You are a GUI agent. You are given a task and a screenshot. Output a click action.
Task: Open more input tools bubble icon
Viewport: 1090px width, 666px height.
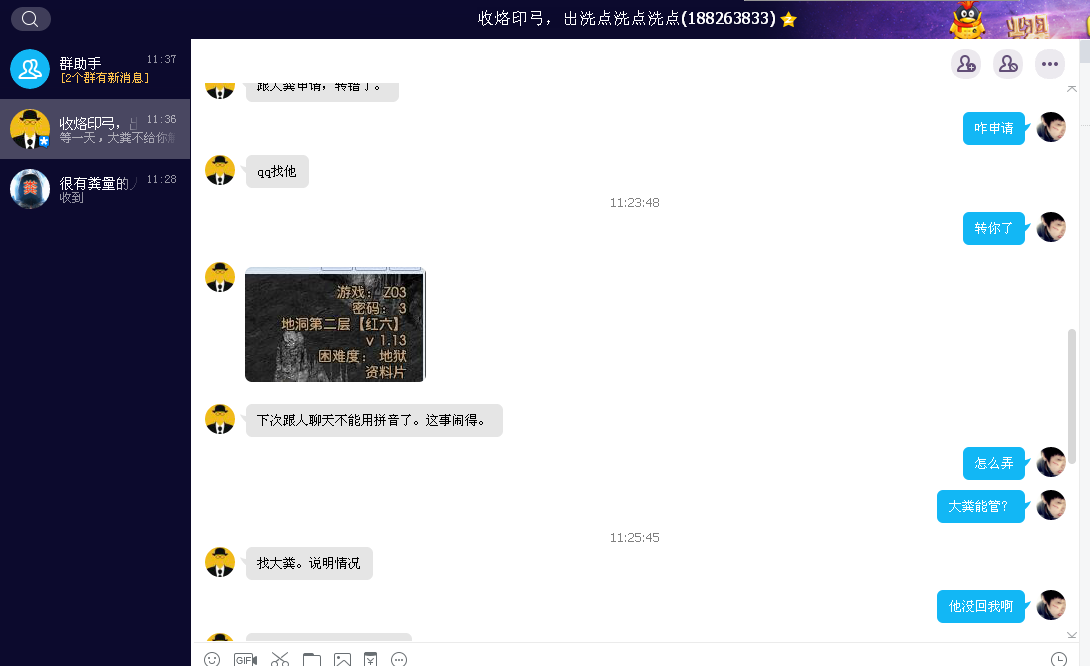[x=400, y=659]
